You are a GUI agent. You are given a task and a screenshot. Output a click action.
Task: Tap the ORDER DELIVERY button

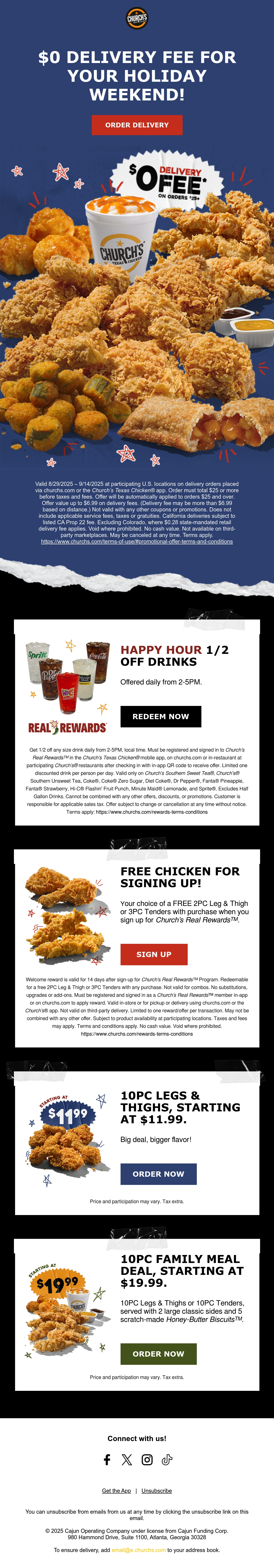tap(137, 125)
